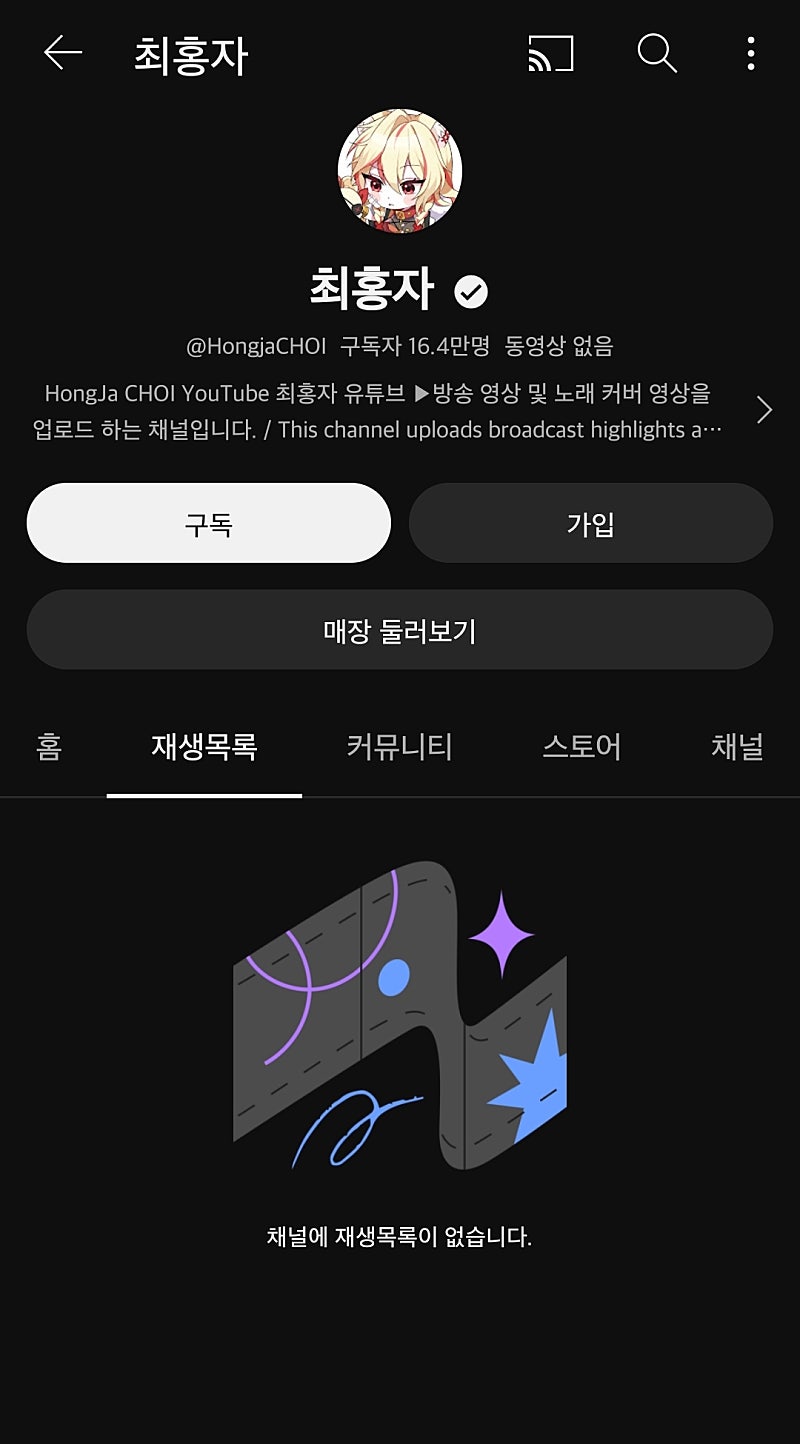This screenshot has height=1444, width=800.
Task: Open the 커뮤니티 tab
Action: 400,747
